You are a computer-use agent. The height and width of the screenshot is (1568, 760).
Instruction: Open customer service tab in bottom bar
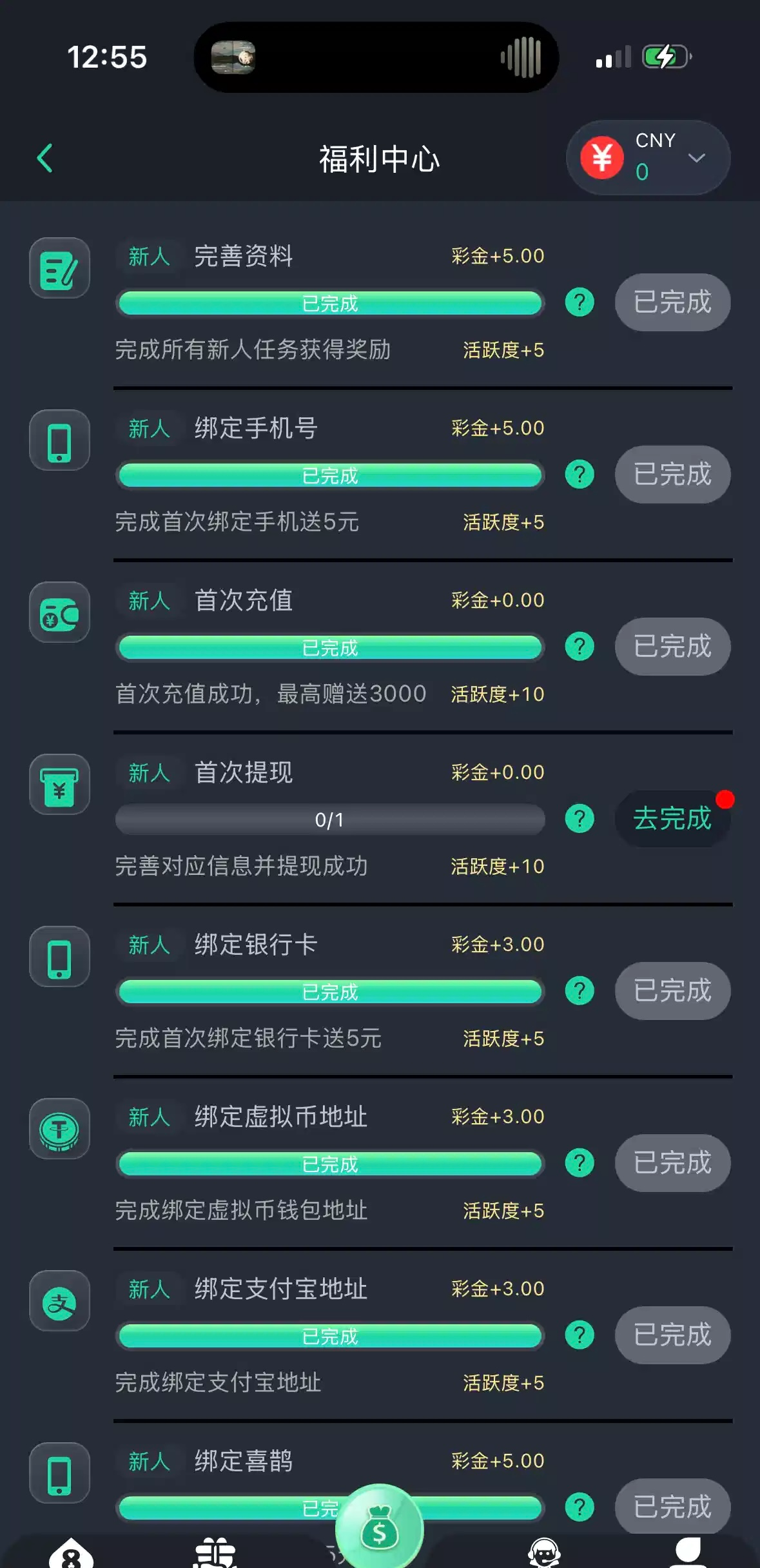(x=545, y=1554)
